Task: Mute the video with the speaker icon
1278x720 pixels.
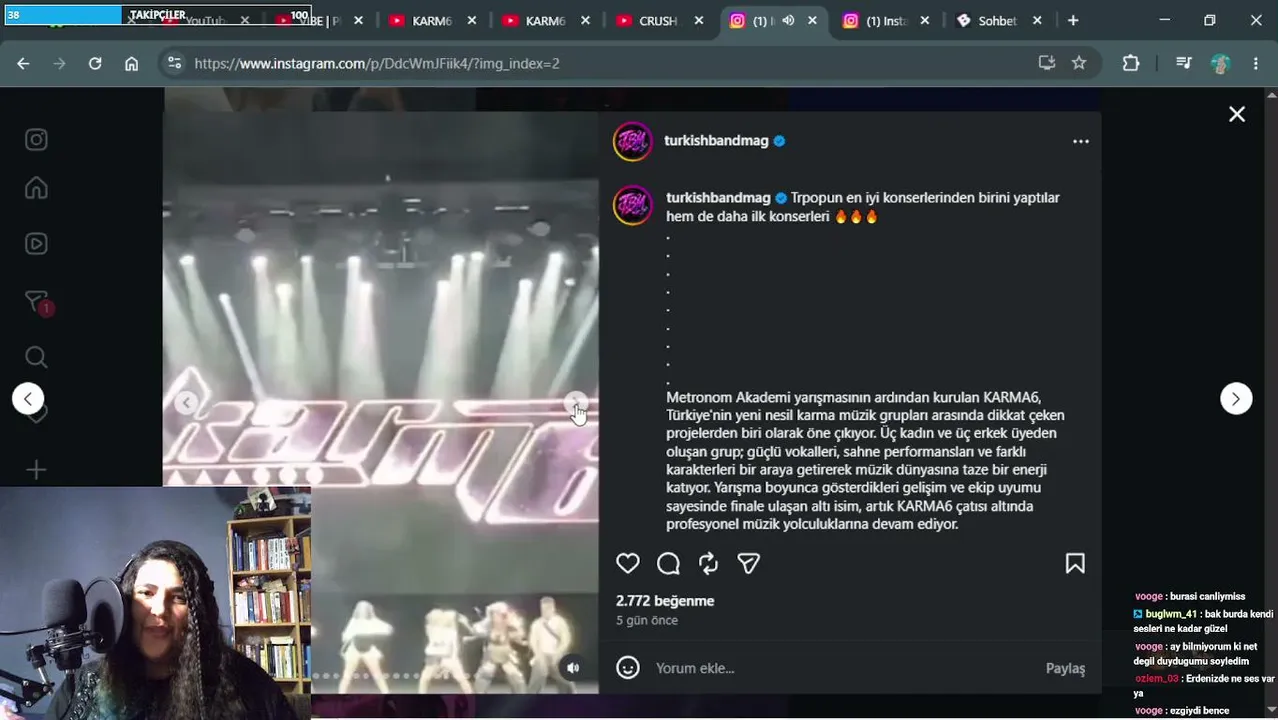Action: point(573,668)
